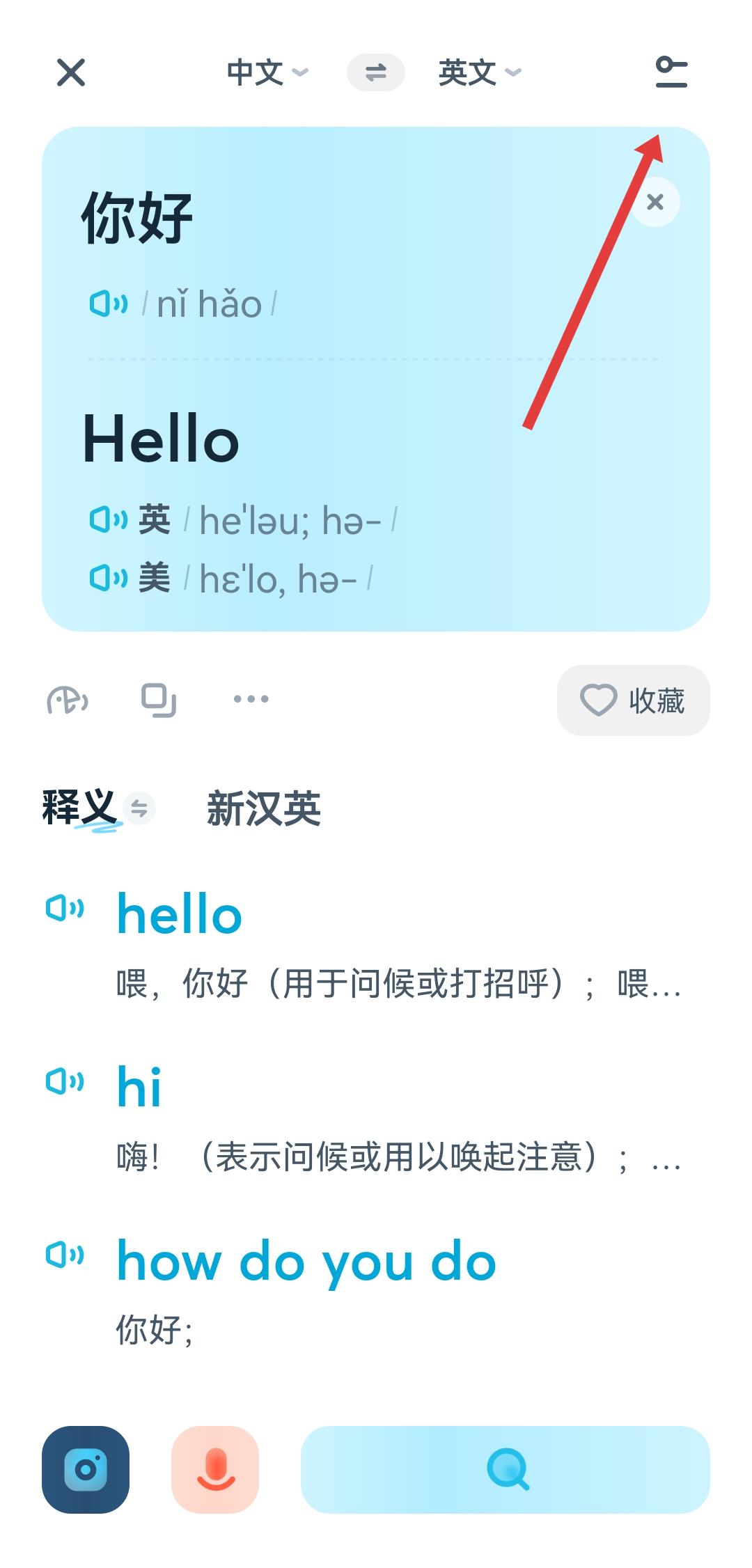Play the American pronunciation of Hello
752x1568 pixels.
(109, 578)
